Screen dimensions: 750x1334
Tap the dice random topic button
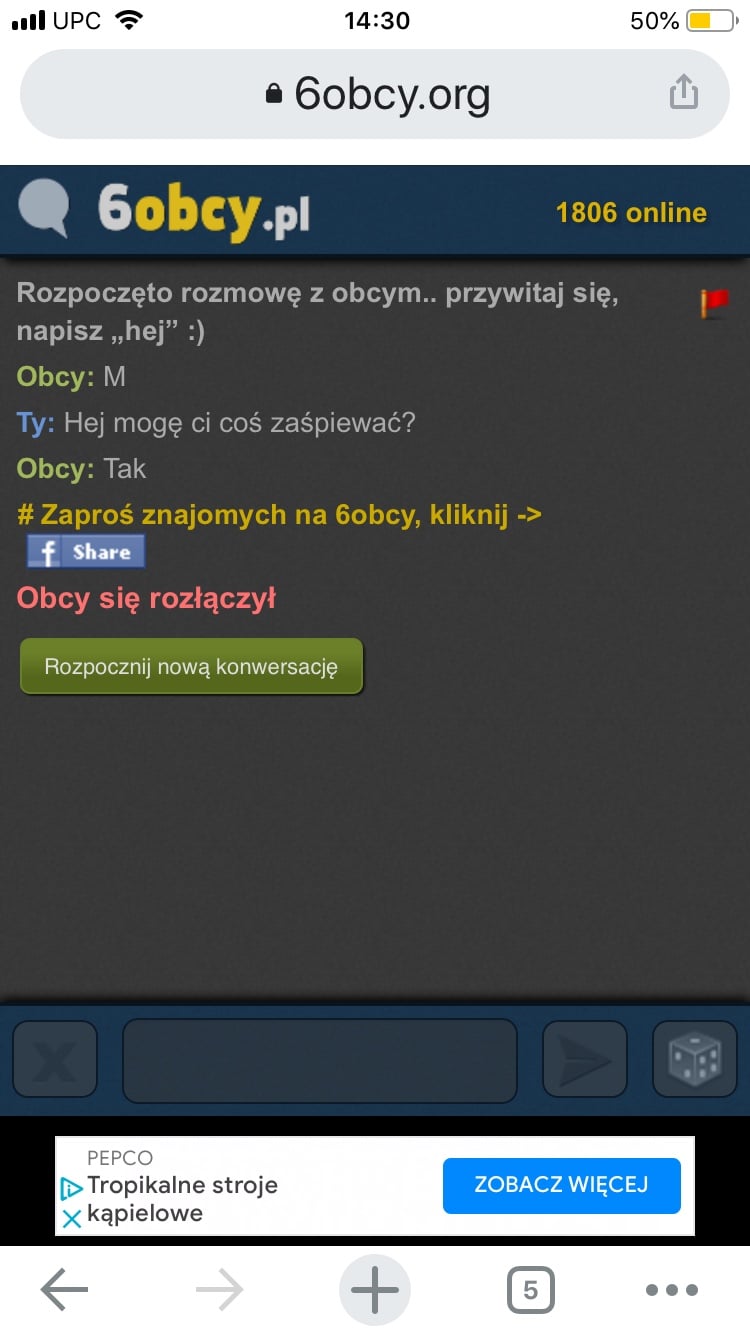(x=694, y=1059)
